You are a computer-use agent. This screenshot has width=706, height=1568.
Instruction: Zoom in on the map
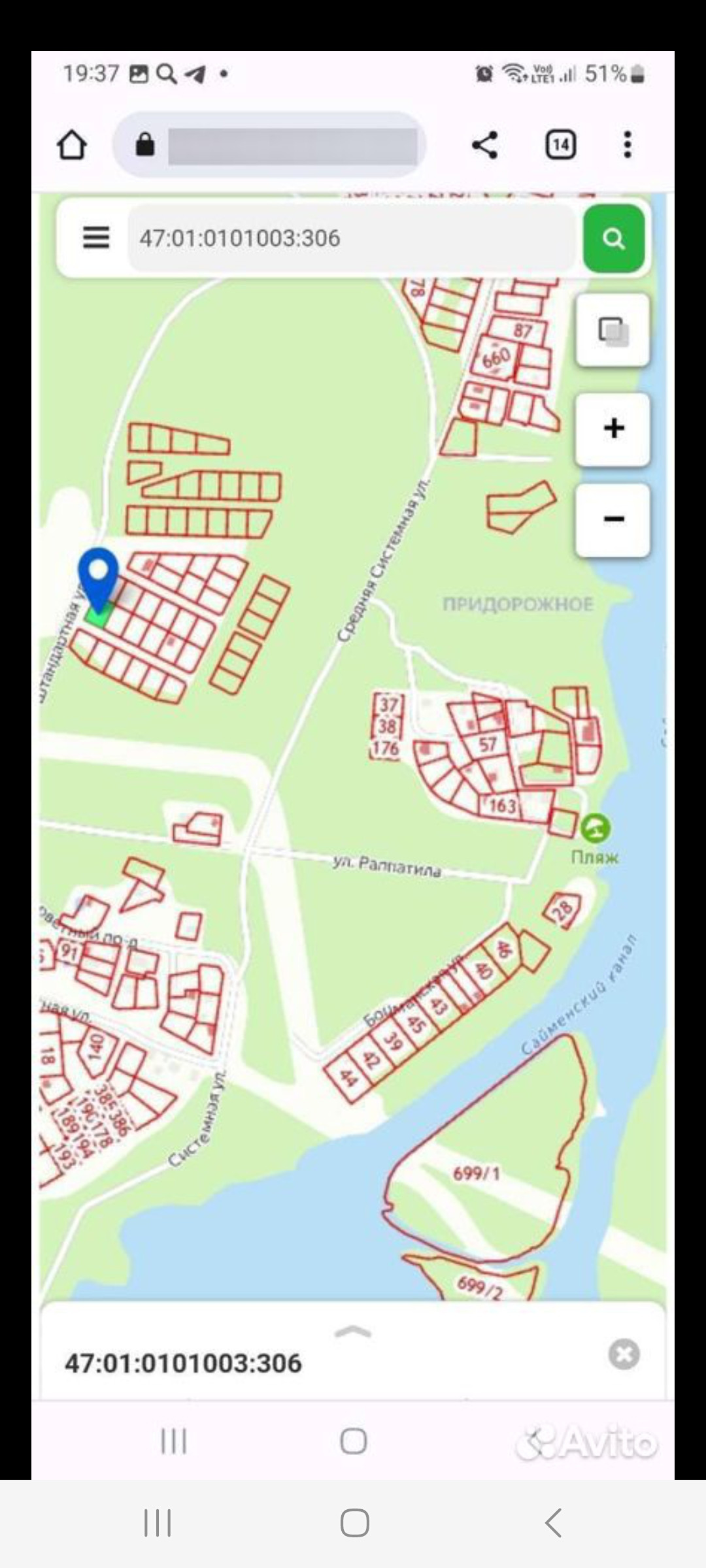613,429
